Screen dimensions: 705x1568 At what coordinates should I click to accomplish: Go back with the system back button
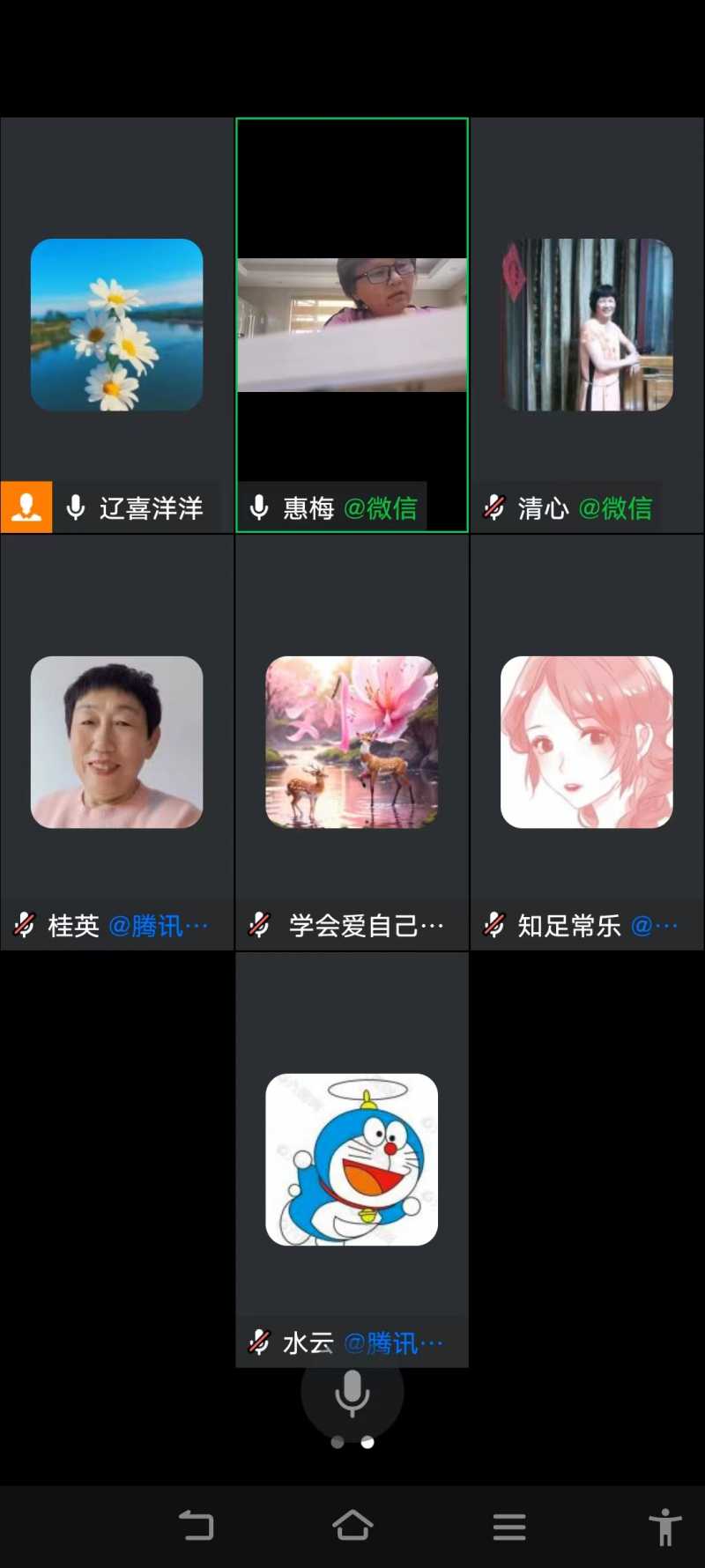click(197, 1526)
